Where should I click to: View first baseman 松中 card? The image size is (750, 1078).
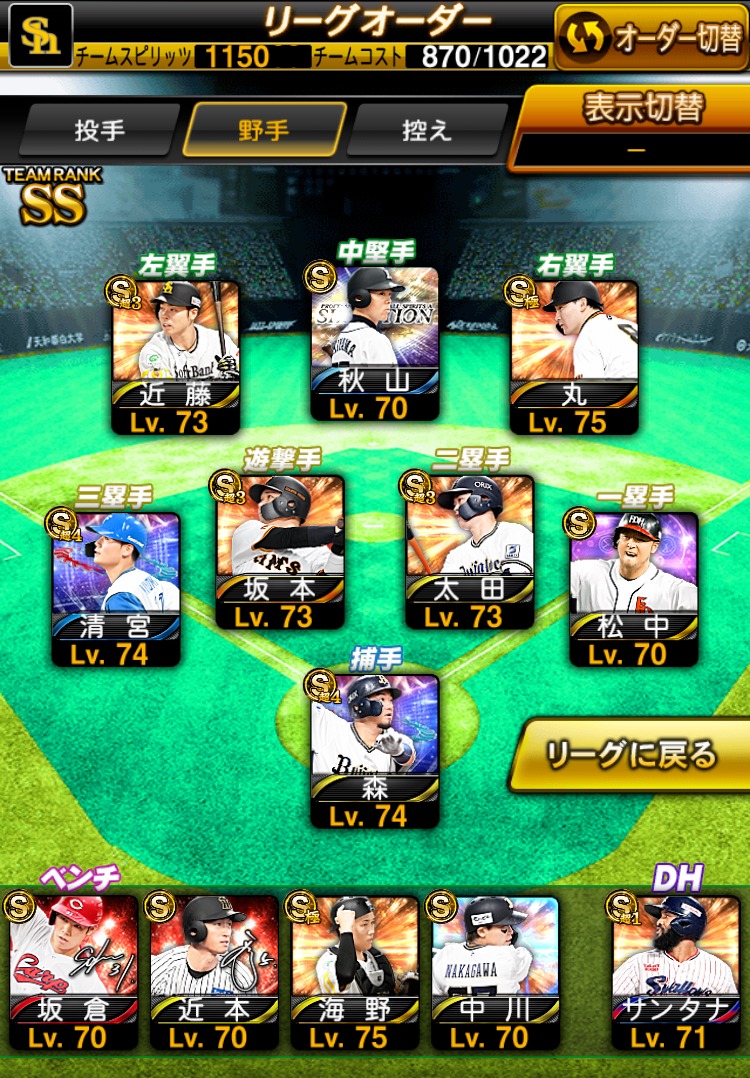click(633, 590)
